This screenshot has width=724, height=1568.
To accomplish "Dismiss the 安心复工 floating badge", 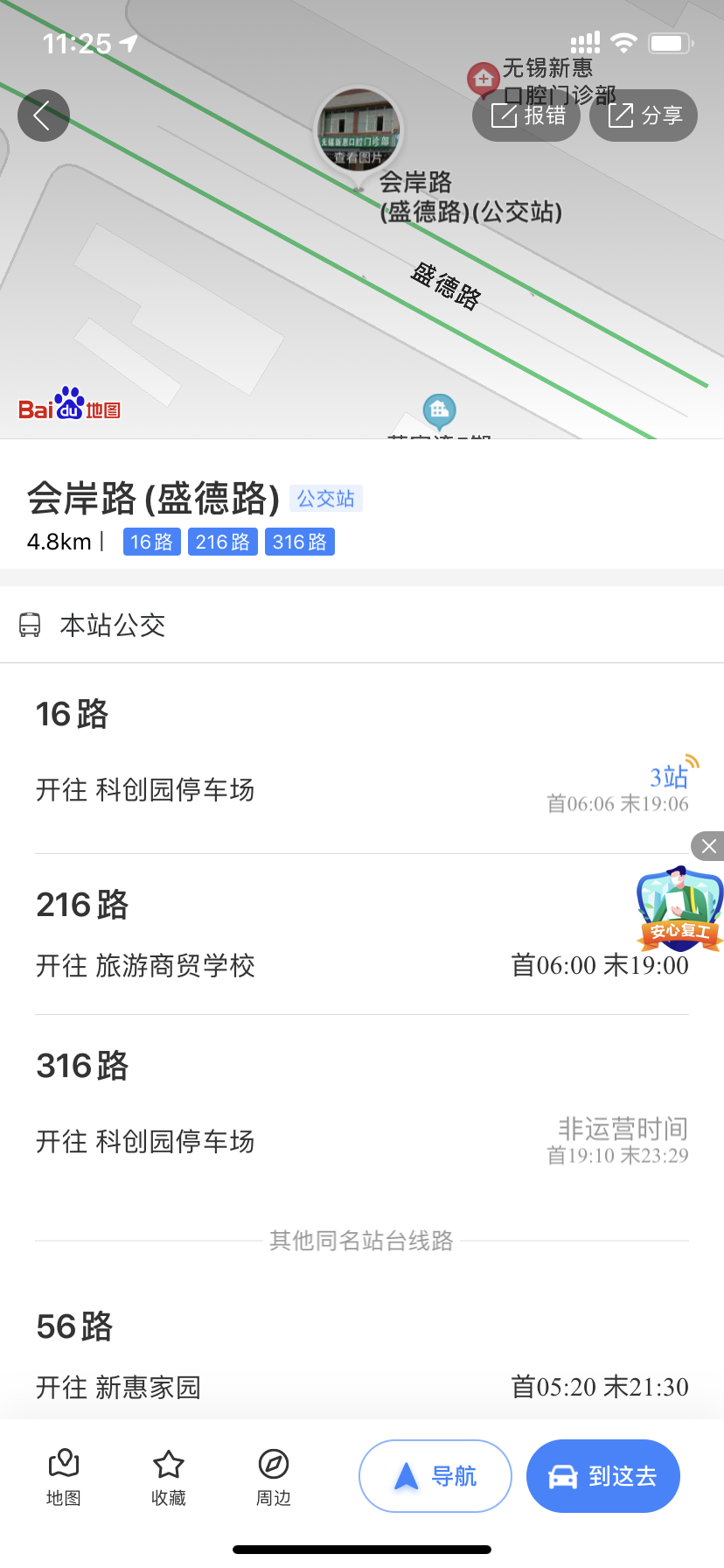I will tap(708, 846).
